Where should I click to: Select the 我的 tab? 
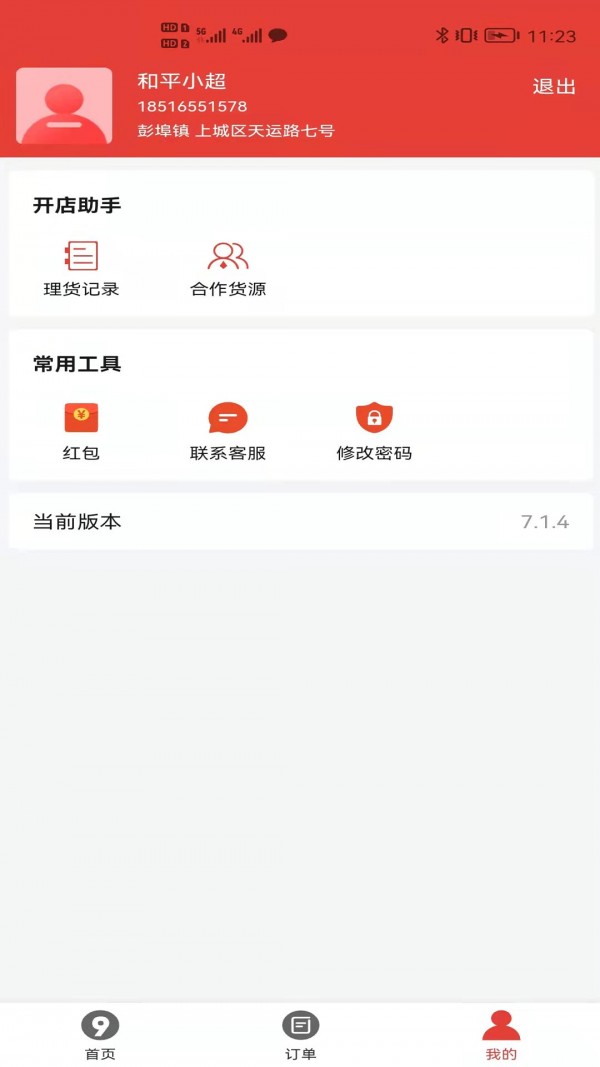[501, 1035]
